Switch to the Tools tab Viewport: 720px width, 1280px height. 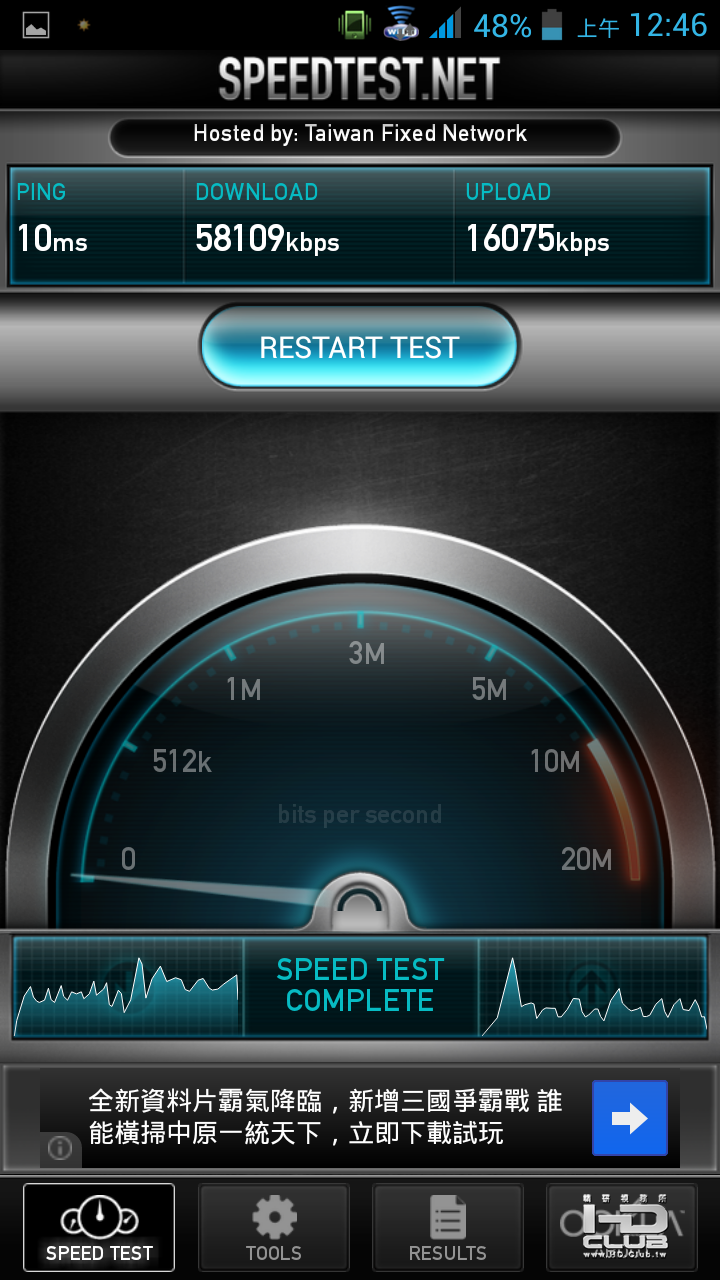click(274, 1227)
